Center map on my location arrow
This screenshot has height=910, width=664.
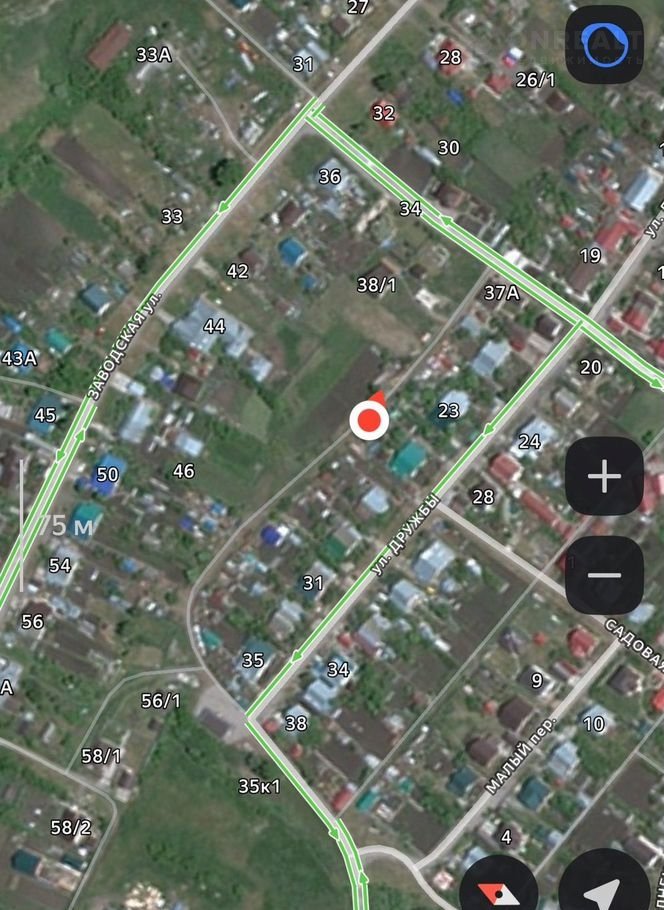pyautogui.click(x=602, y=890)
